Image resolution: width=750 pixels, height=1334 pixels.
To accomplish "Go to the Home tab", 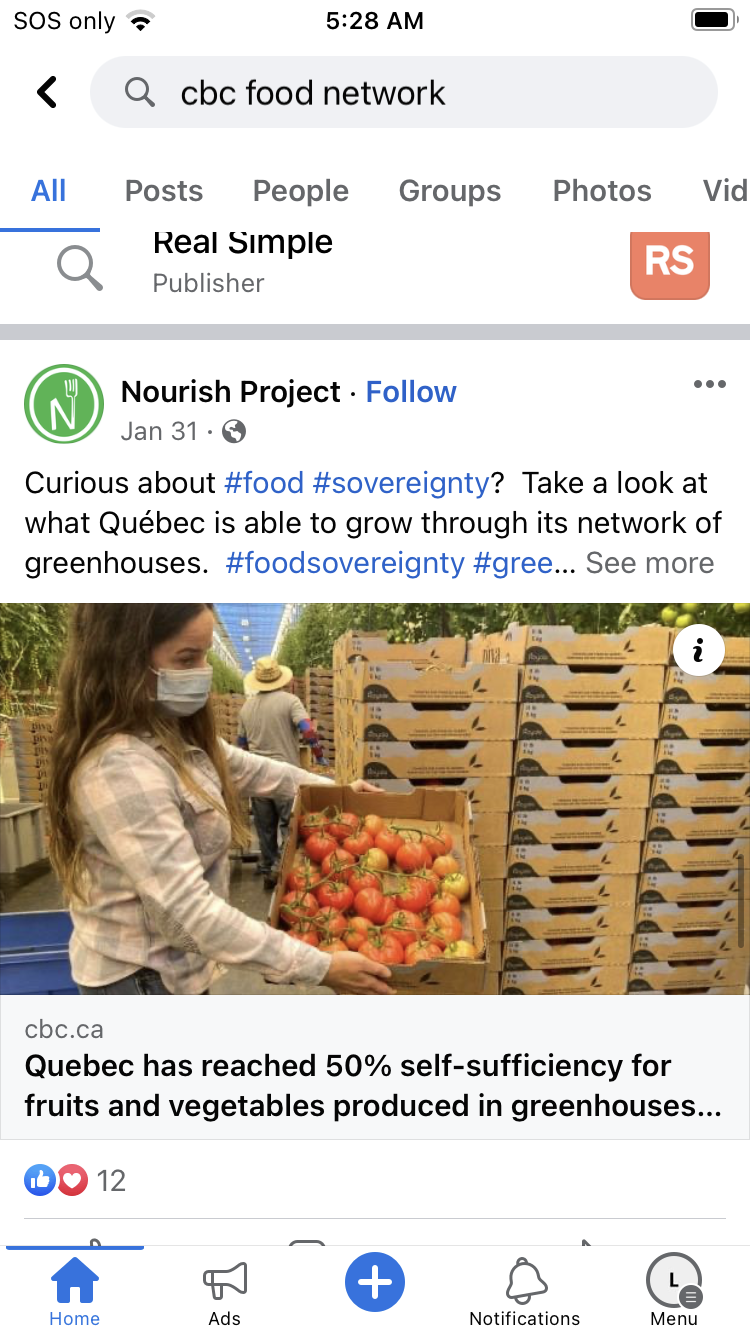I will (x=75, y=1291).
